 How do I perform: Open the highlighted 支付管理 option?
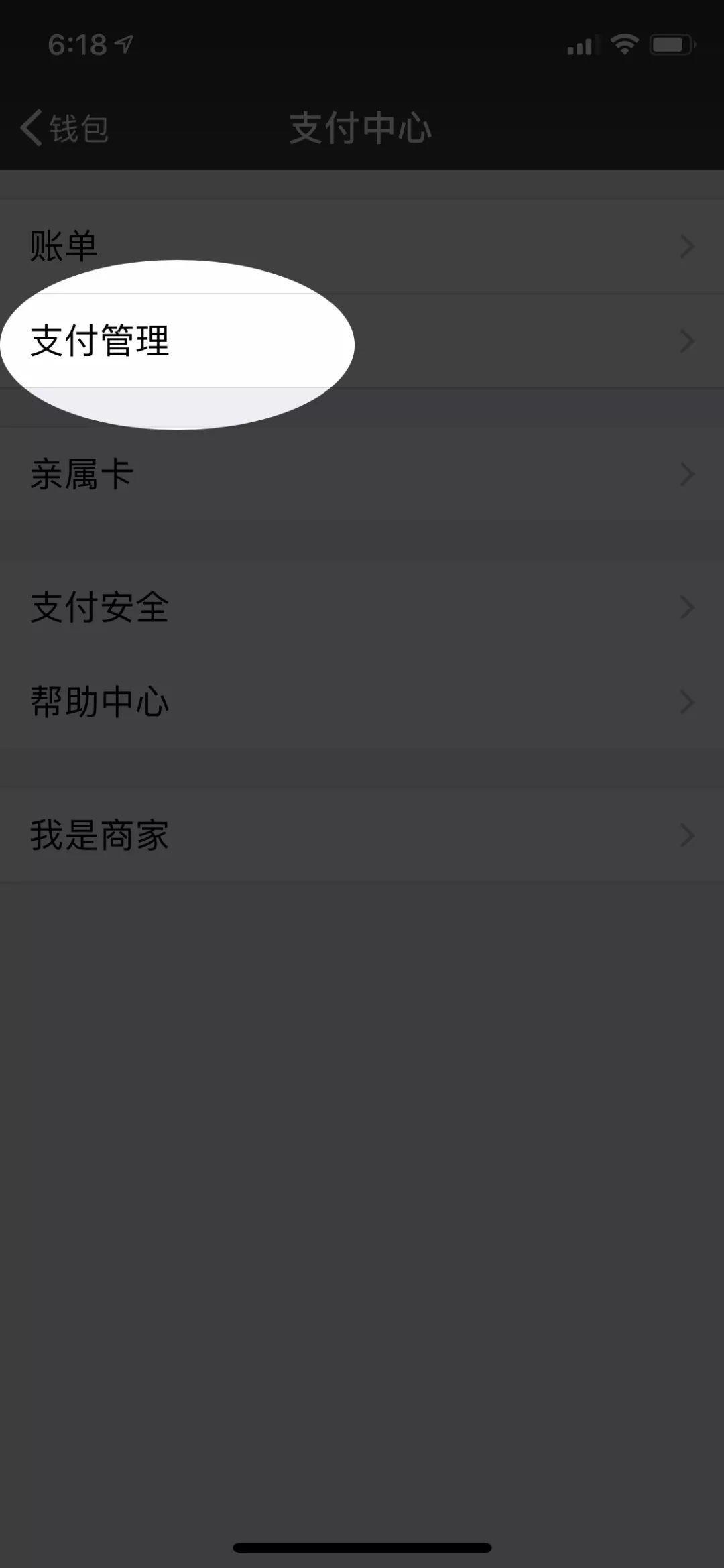click(101, 341)
